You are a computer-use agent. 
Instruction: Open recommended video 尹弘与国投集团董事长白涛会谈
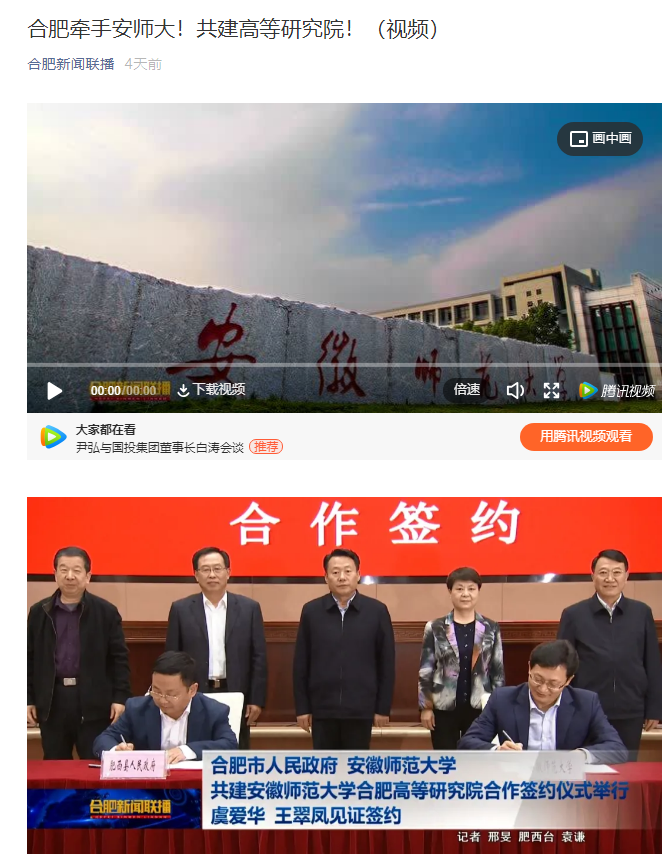click(160, 447)
